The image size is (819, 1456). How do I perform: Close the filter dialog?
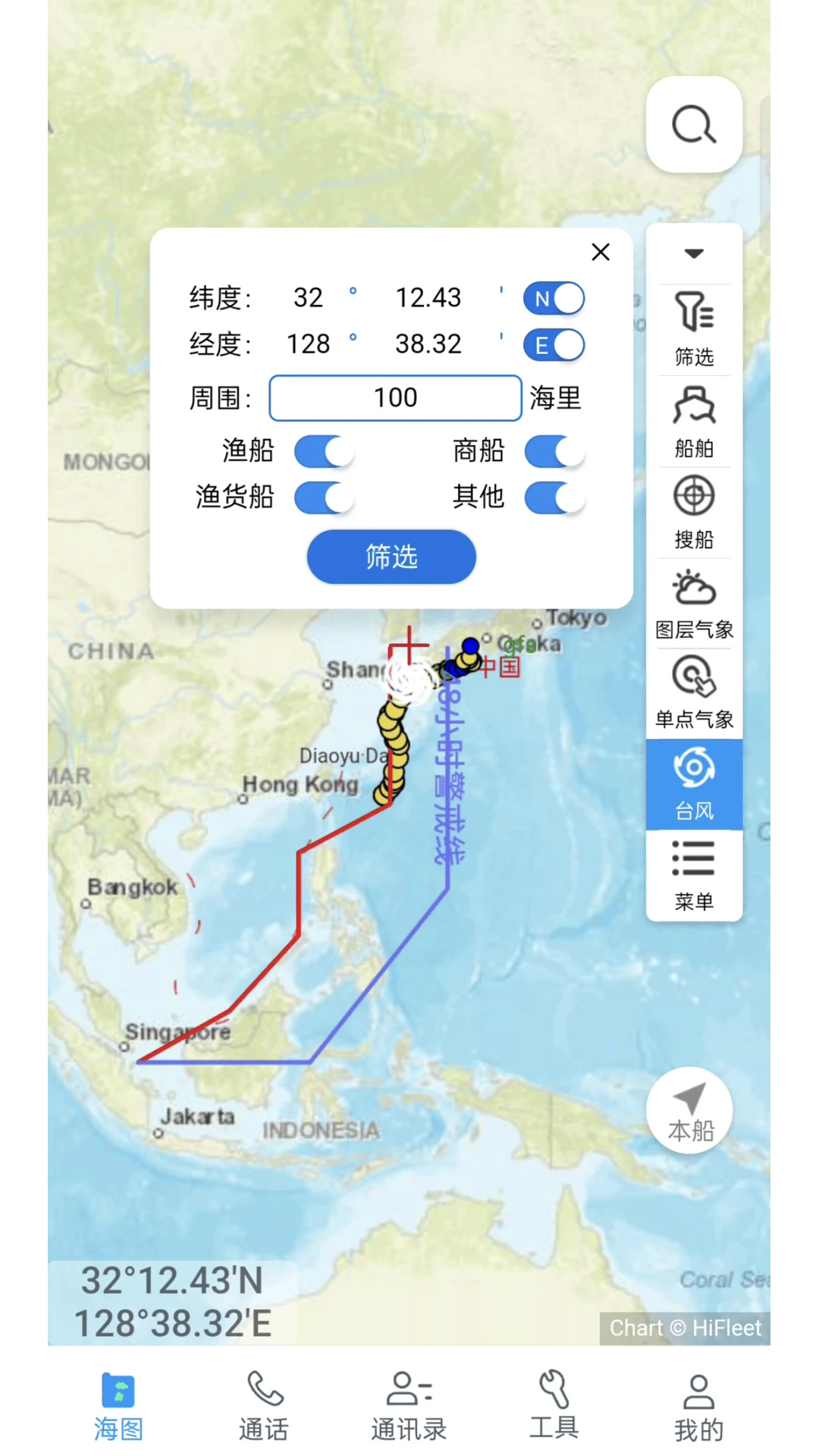601,252
